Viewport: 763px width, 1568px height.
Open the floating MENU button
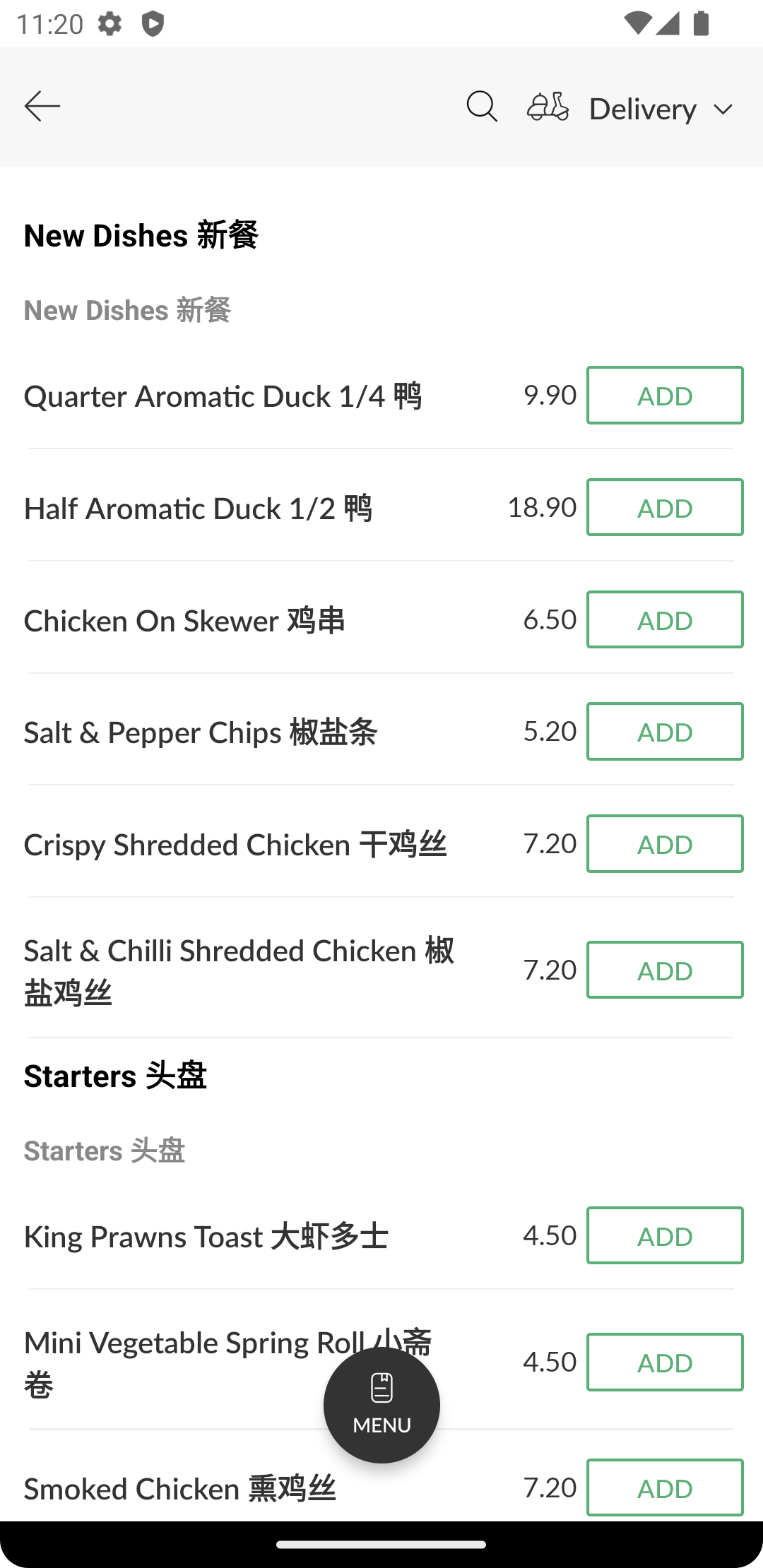click(381, 1405)
